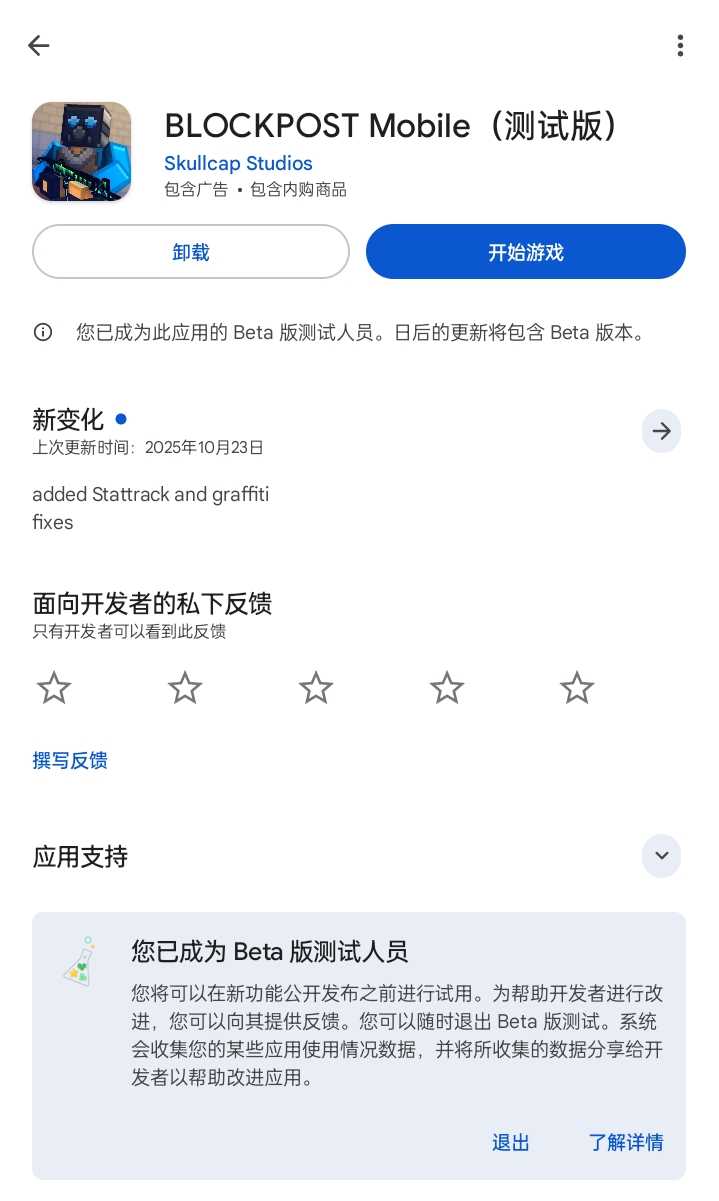Tap 卸载 to uninstall the game

click(191, 252)
